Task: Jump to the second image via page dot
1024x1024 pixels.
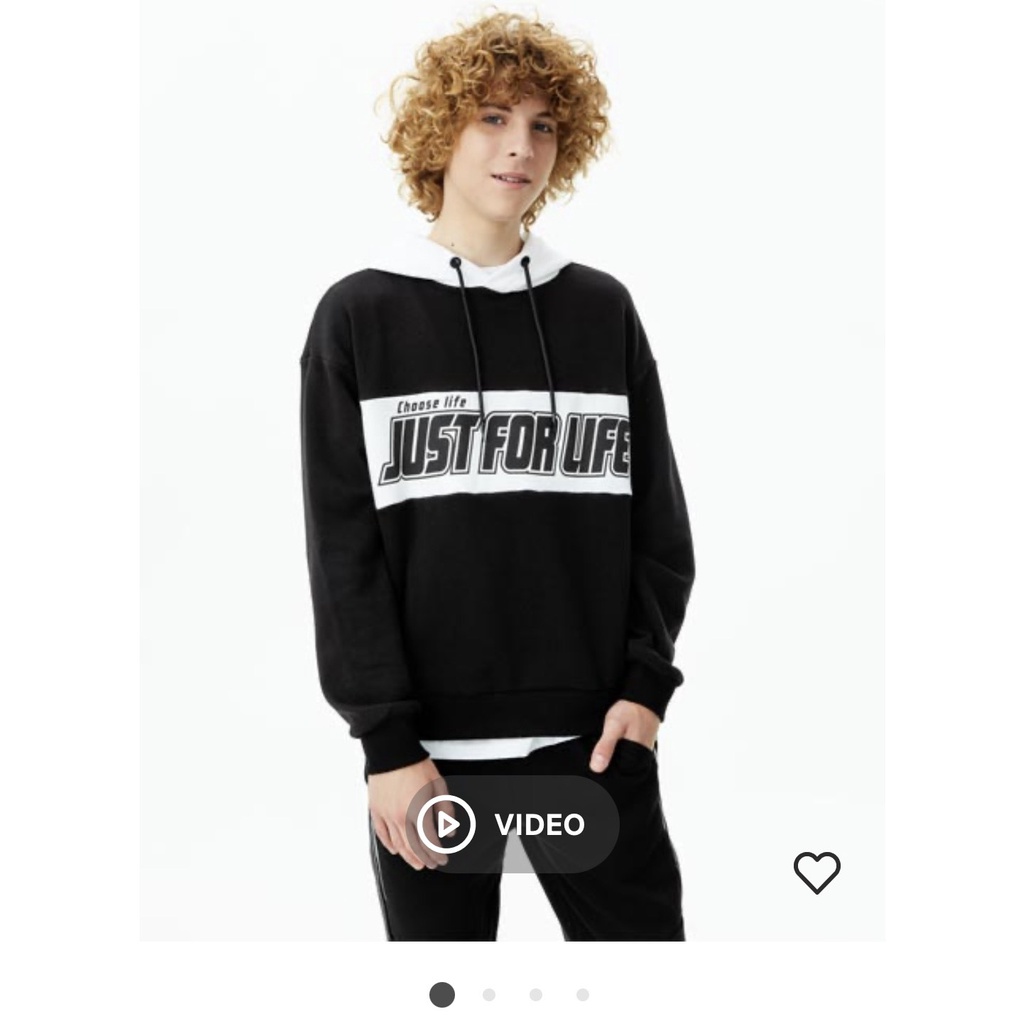Action: click(489, 995)
